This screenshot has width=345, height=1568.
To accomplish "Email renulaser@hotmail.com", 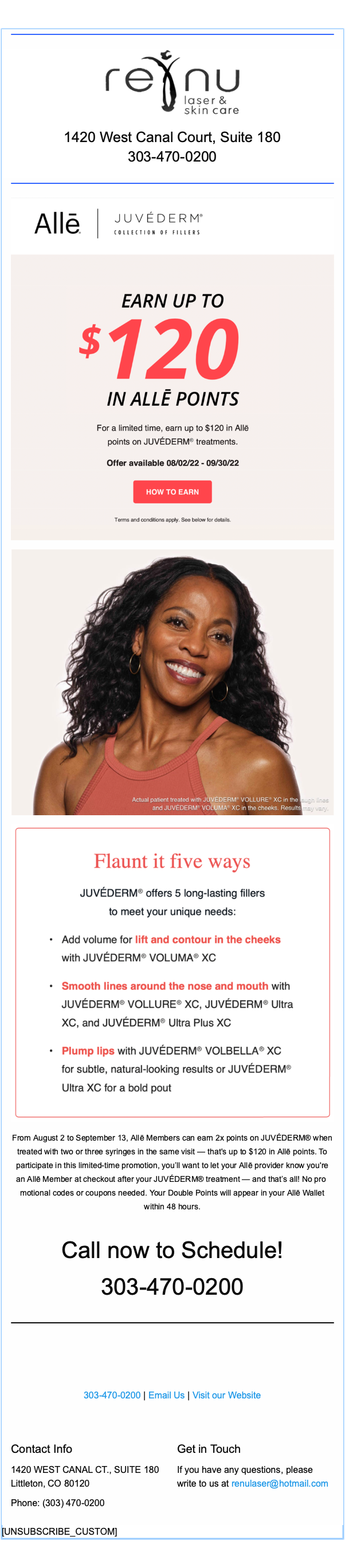I will (x=279, y=1483).
